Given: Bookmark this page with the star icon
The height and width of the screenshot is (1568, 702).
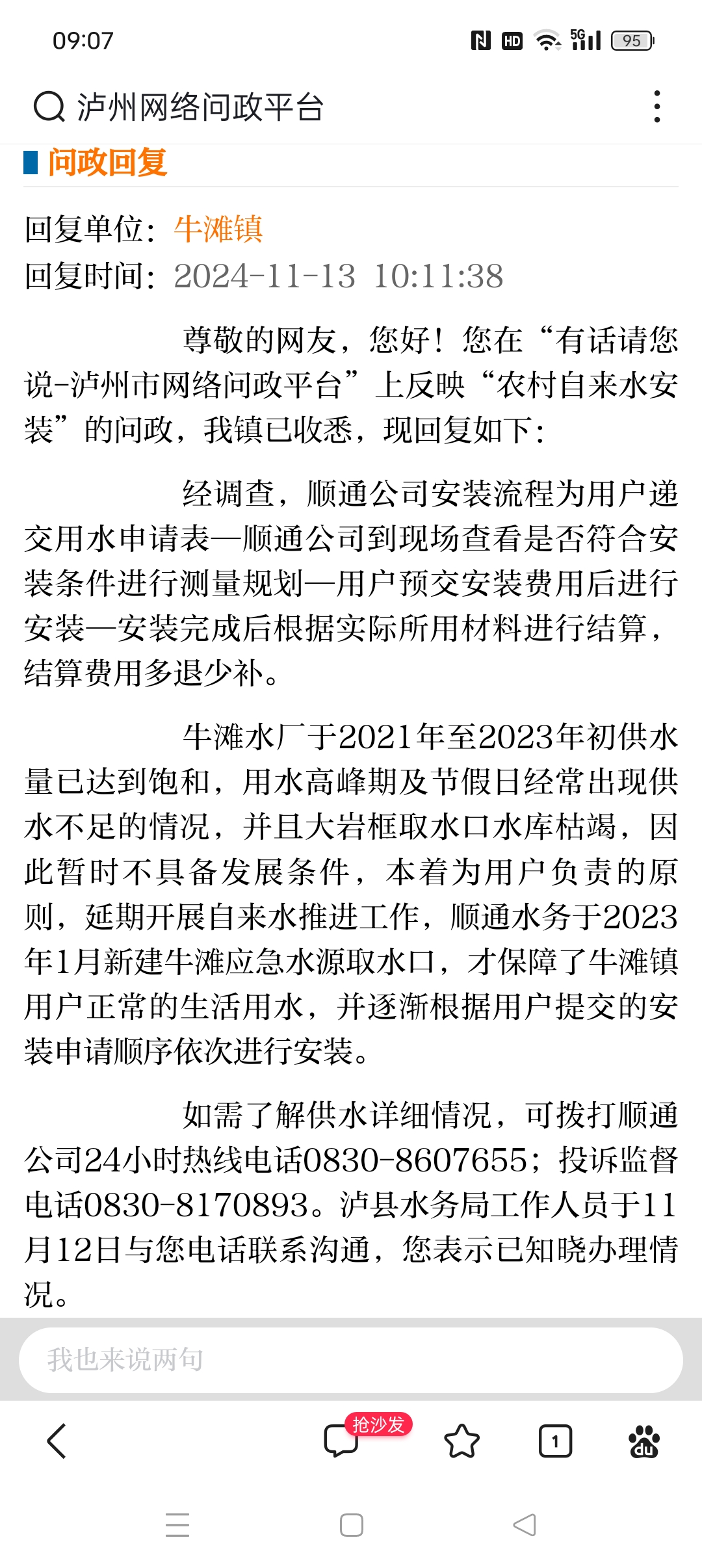Looking at the screenshot, I should click(461, 1441).
